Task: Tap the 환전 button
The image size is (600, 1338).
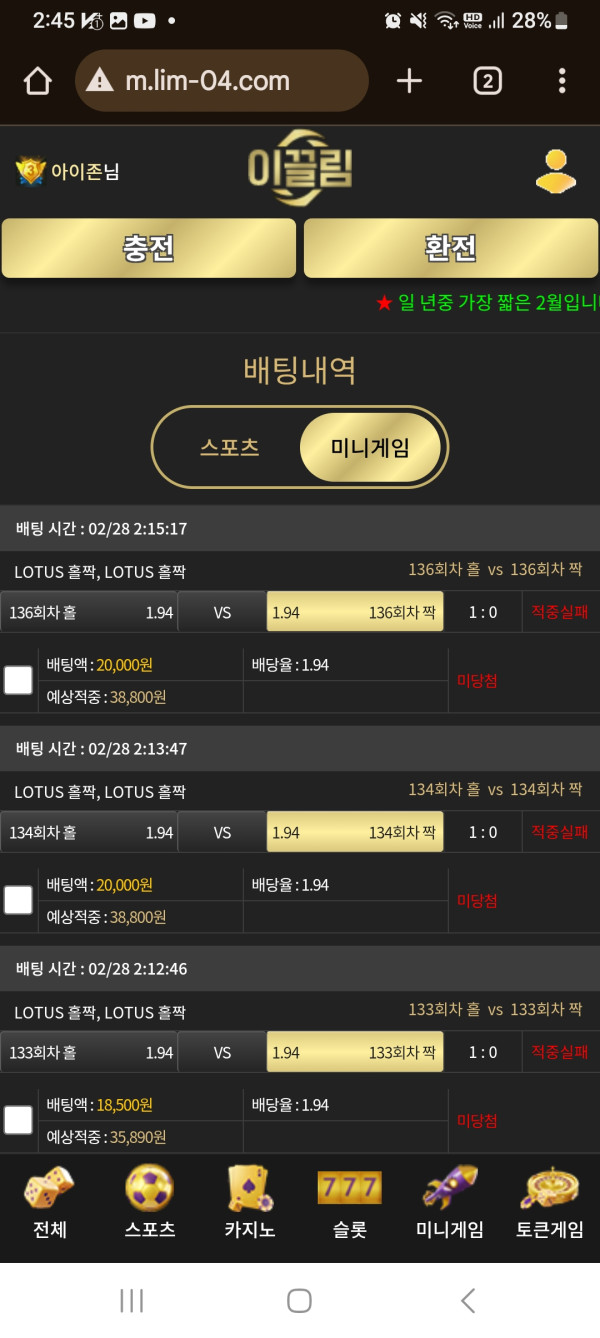Action: pyautogui.click(x=451, y=248)
